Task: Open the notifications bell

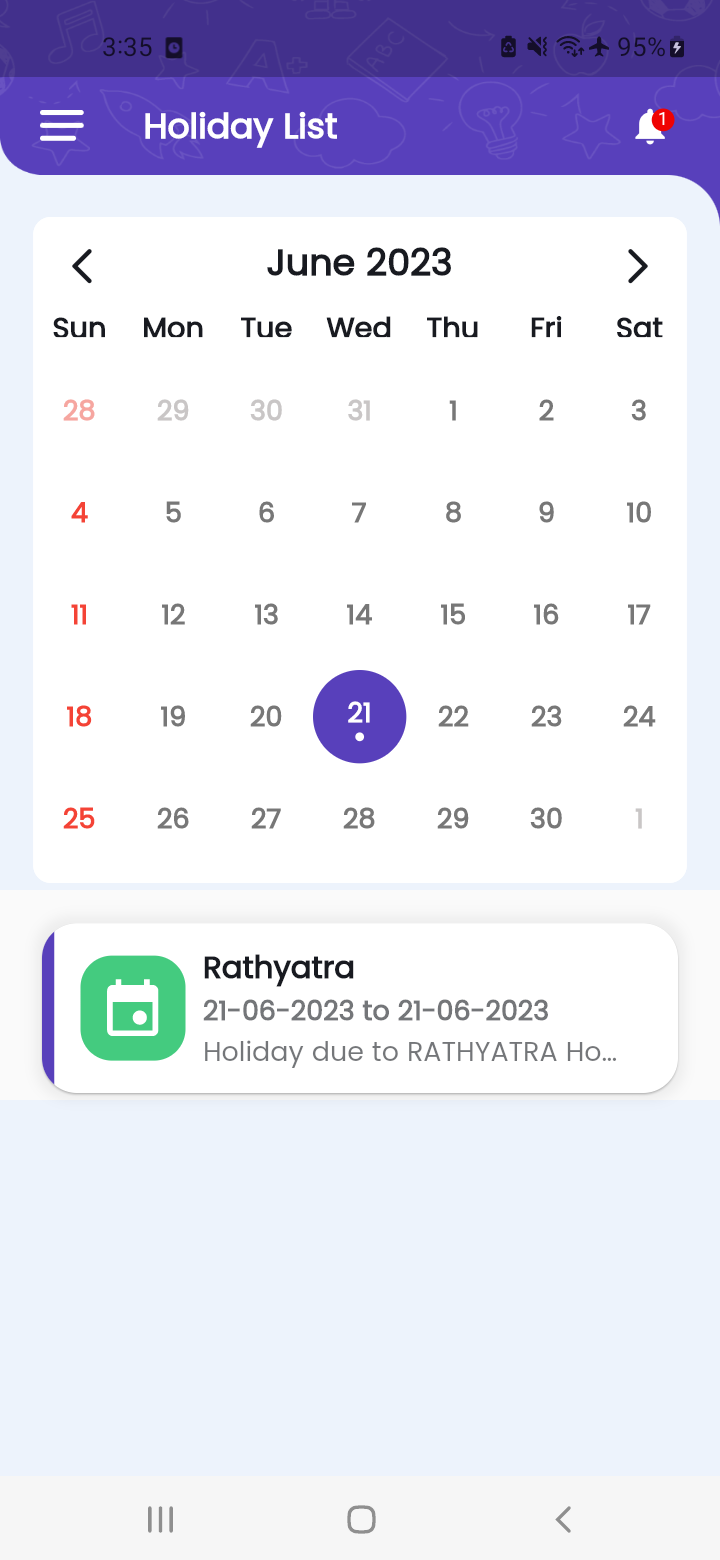Action: (651, 127)
